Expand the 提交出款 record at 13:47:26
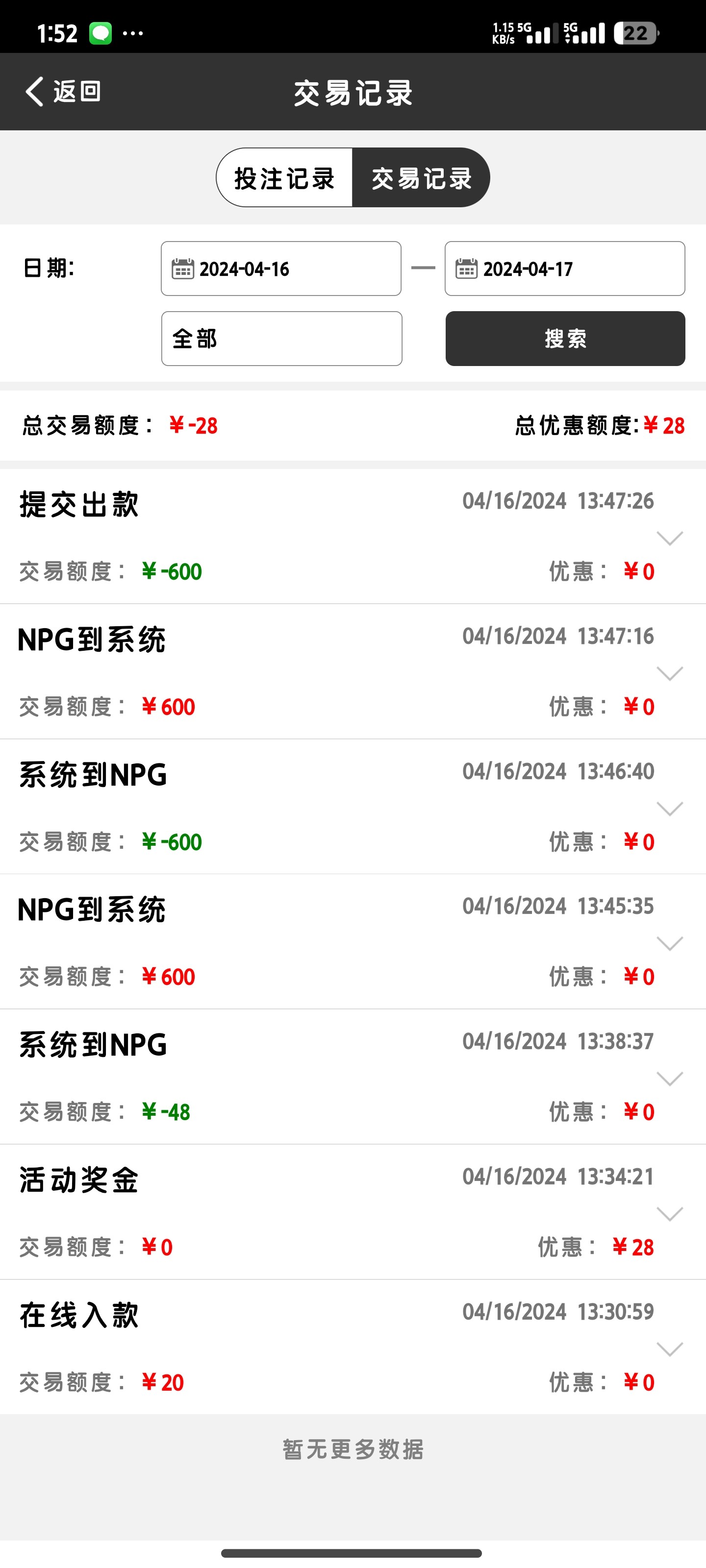706x1568 pixels. pos(669,538)
